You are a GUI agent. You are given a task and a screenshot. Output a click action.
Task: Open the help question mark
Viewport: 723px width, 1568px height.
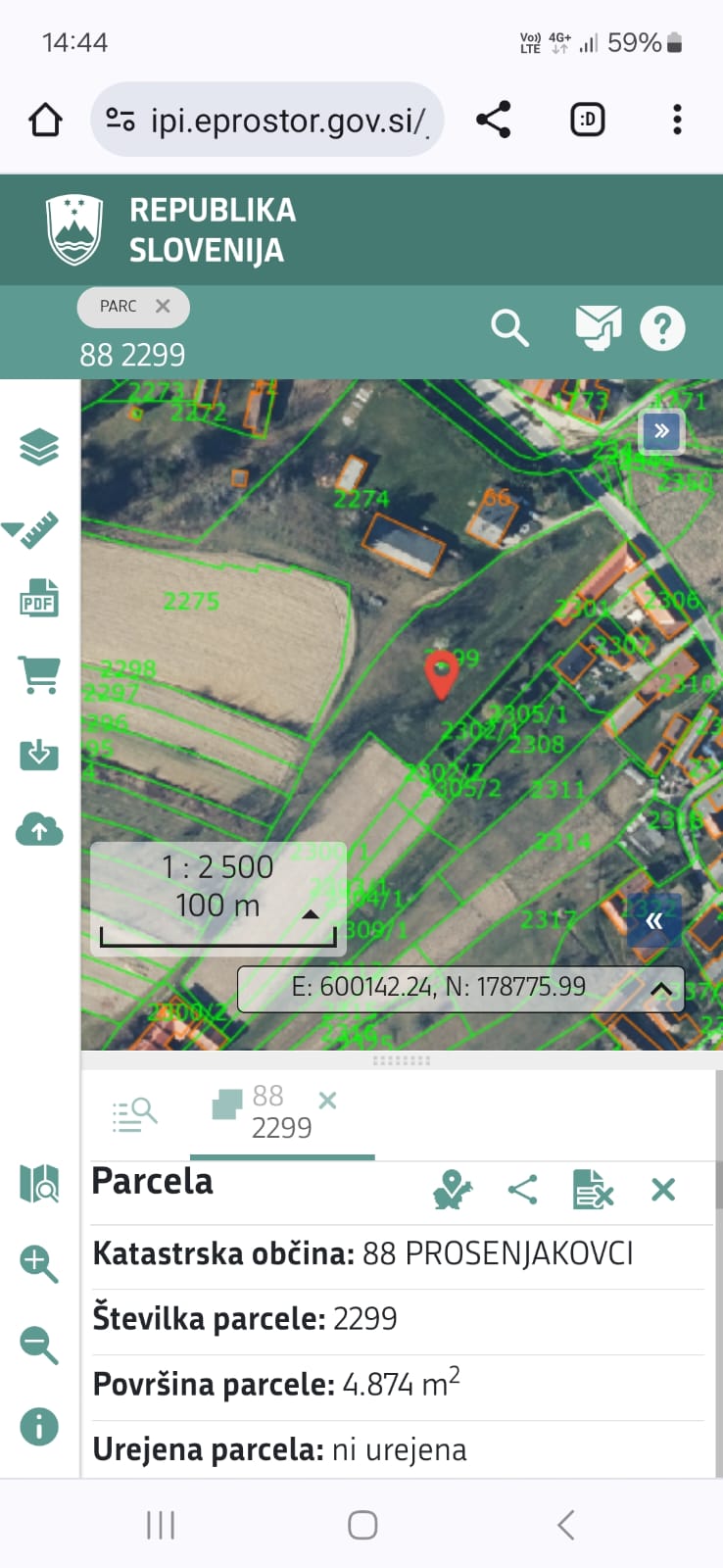(662, 328)
